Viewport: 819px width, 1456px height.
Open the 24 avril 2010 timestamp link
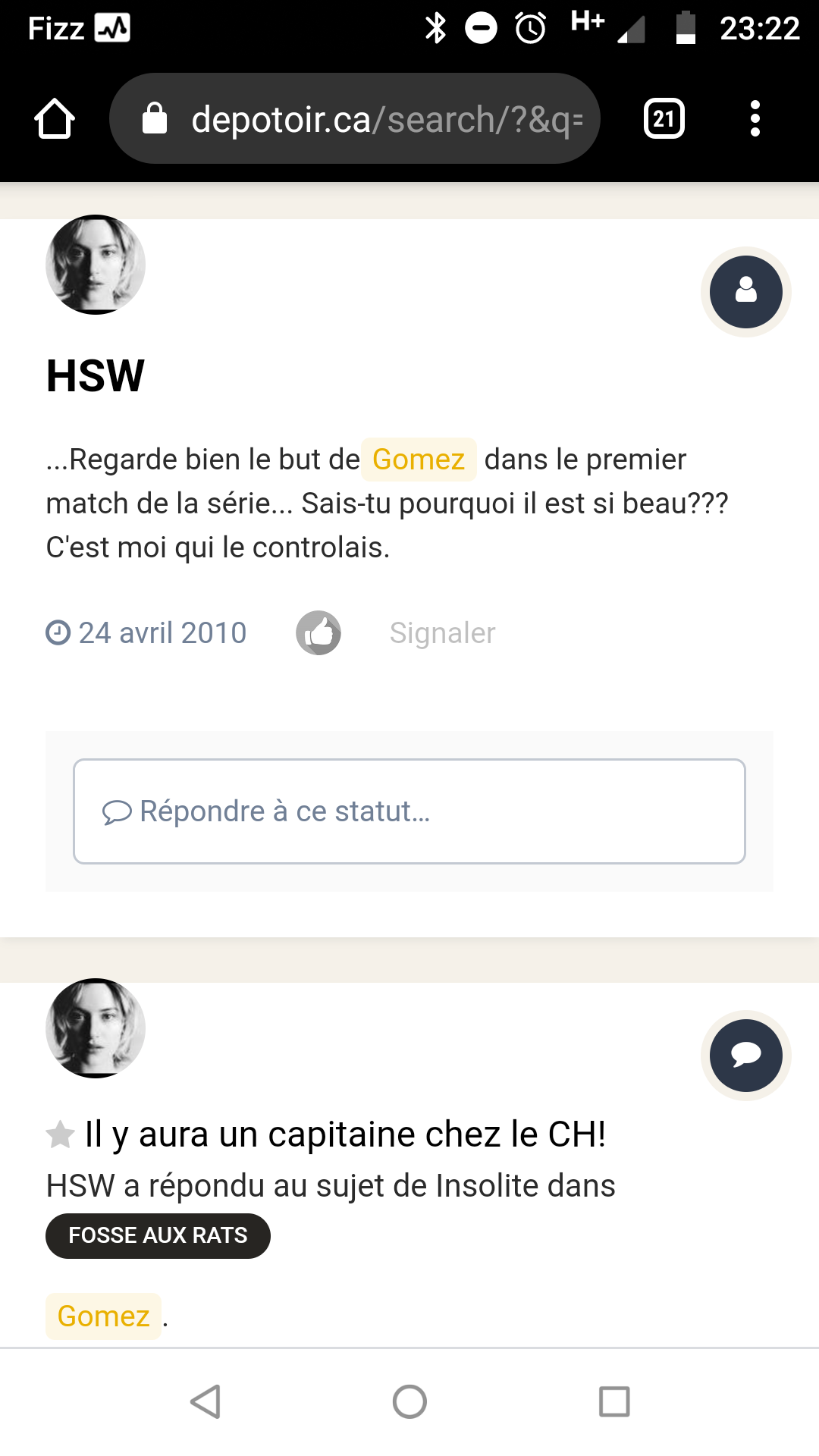pyautogui.click(x=146, y=633)
